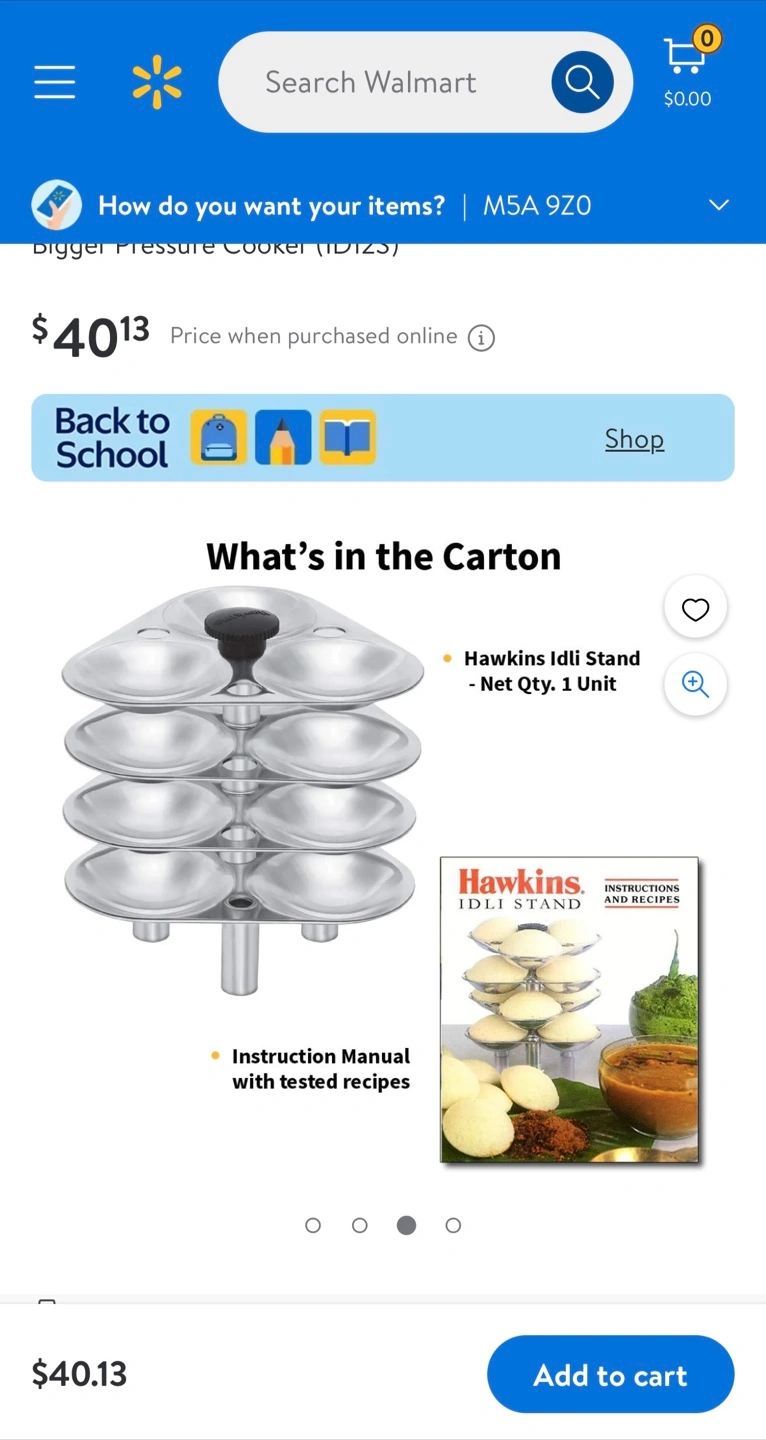
Task: Open price info icon next to purchased online
Action: 481,338
